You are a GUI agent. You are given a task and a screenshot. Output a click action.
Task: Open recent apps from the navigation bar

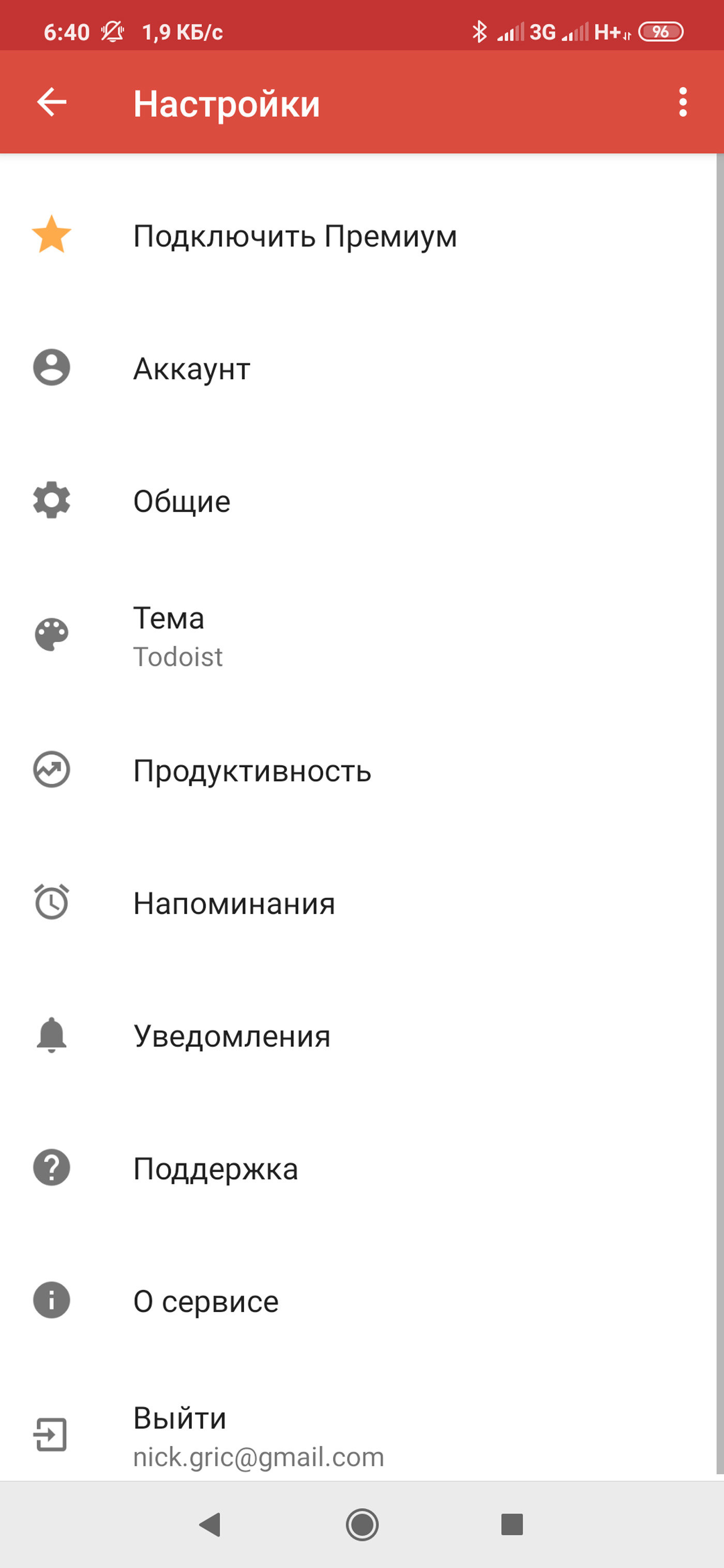[512, 1524]
